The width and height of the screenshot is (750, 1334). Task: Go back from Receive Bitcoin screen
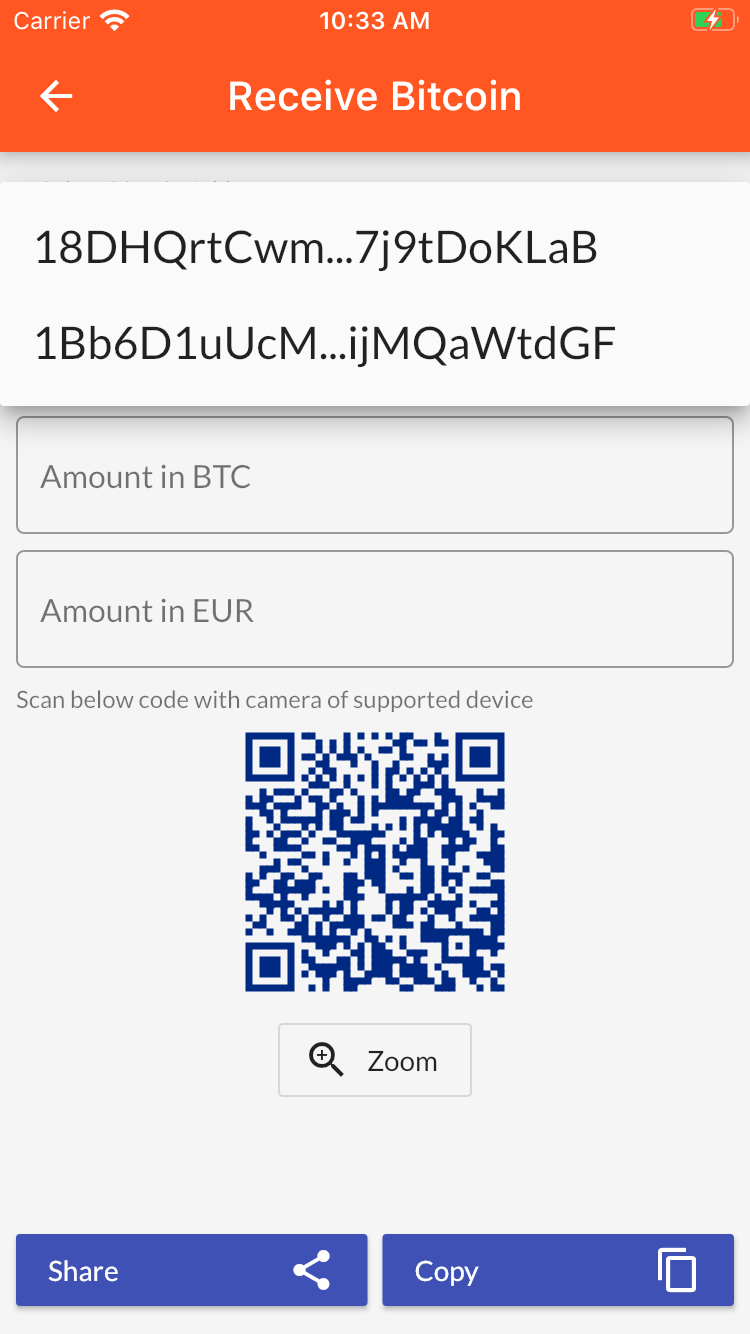click(56, 97)
